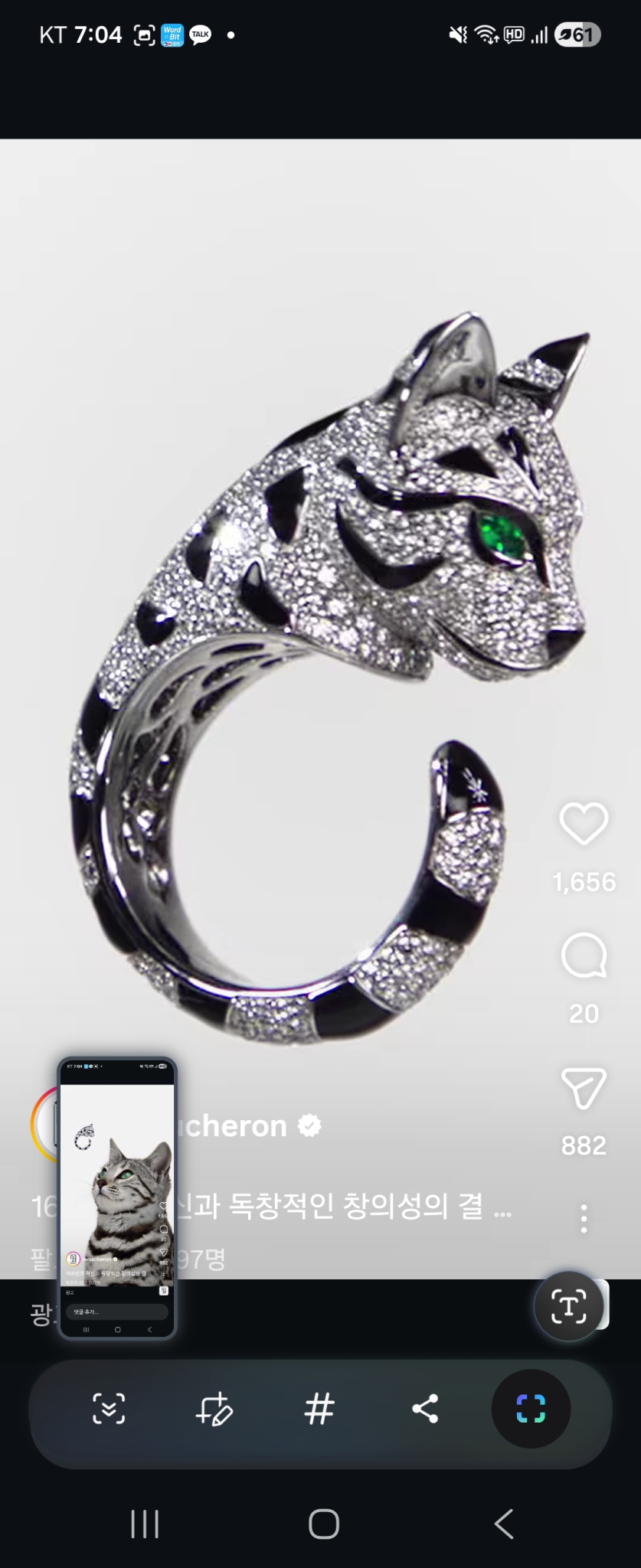Open crop and draw editor for screenshot
This screenshot has width=641, height=1568.
[x=214, y=1408]
